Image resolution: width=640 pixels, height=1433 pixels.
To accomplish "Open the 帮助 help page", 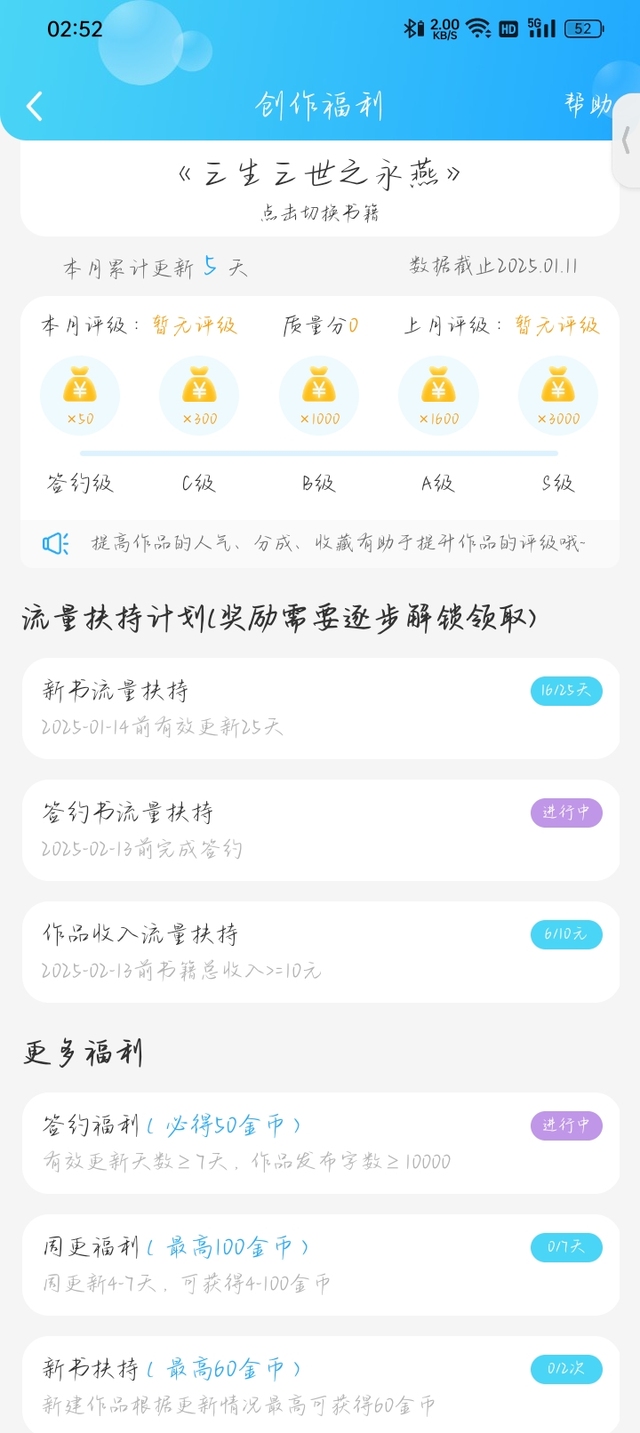I will 588,105.
